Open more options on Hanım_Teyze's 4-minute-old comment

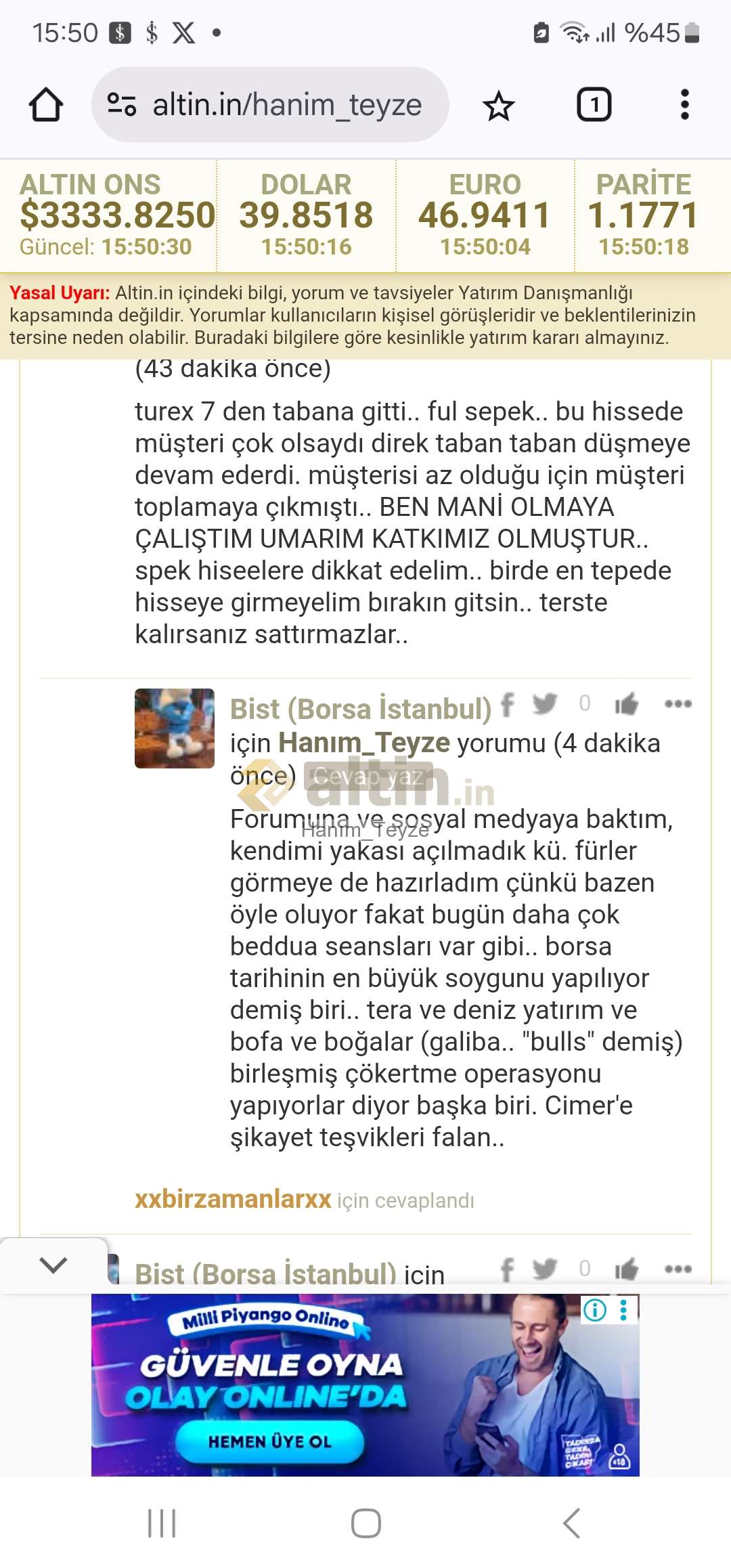pyautogui.click(x=678, y=704)
